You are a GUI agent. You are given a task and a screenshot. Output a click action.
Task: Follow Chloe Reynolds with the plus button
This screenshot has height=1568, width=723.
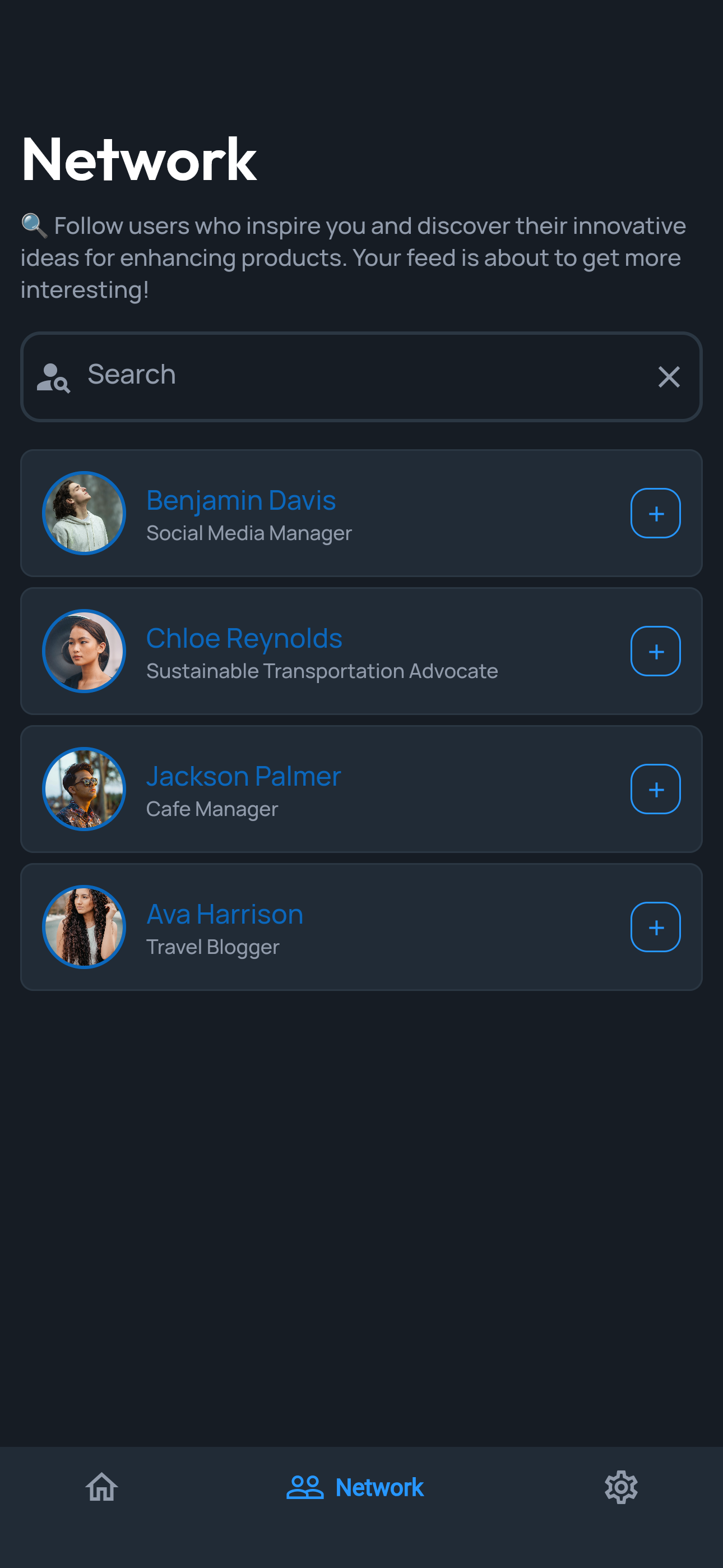coord(655,651)
